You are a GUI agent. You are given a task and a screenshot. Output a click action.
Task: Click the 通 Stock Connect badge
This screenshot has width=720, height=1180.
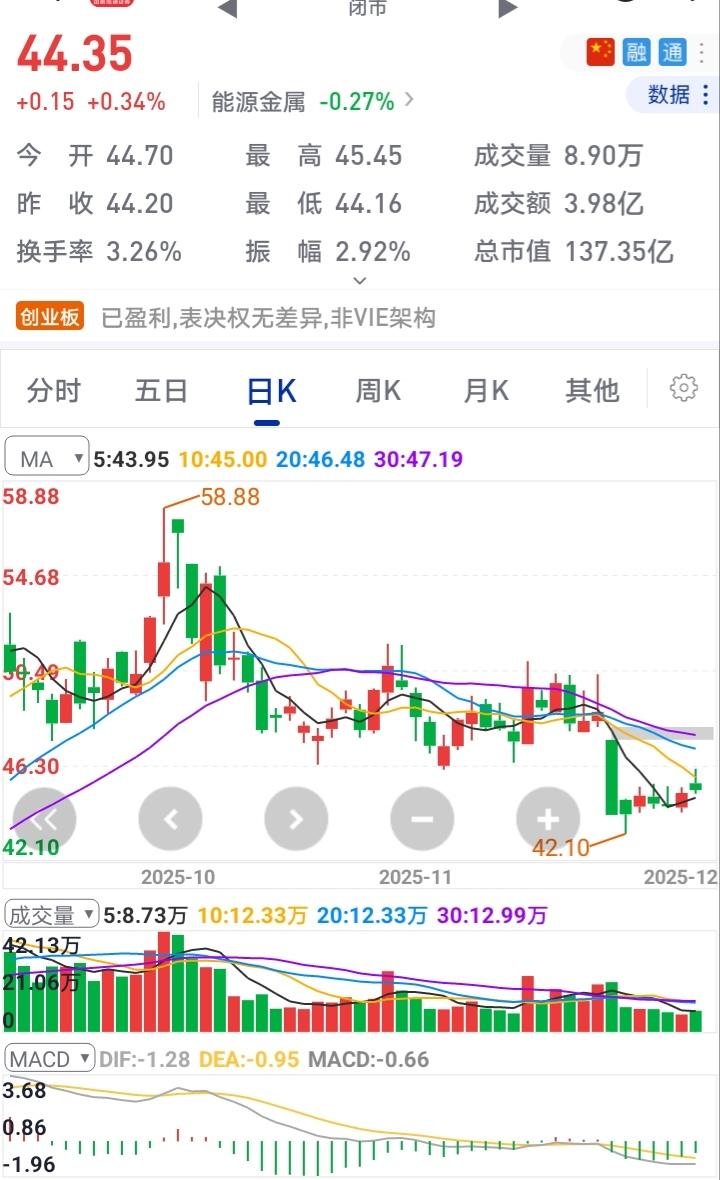coord(674,53)
